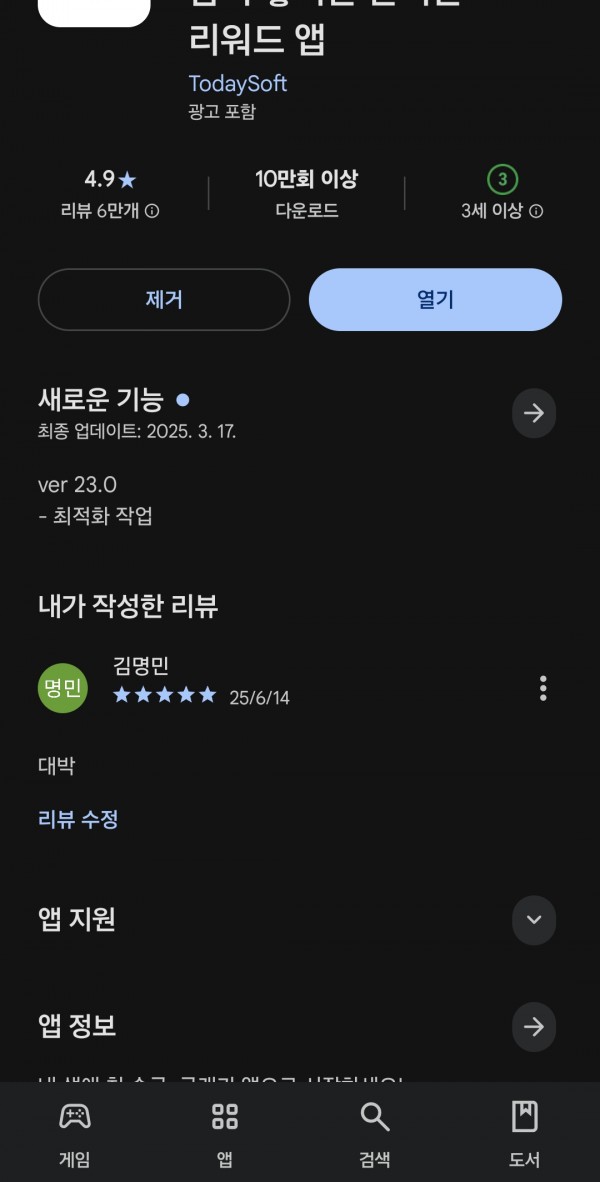Open the 앱 정보 details arrow
The image size is (600, 1182).
534,1027
